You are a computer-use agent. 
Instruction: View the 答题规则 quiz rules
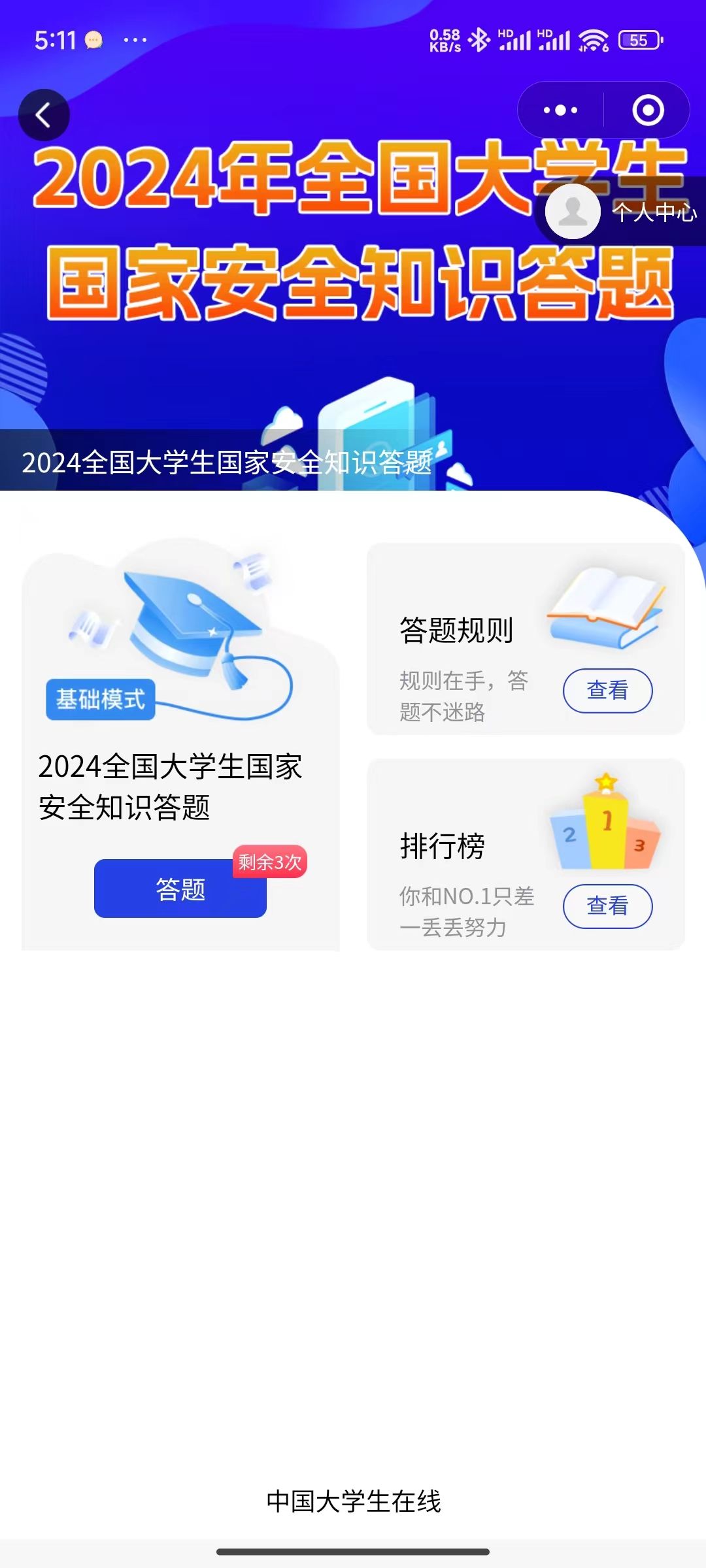tap(607, 691)
